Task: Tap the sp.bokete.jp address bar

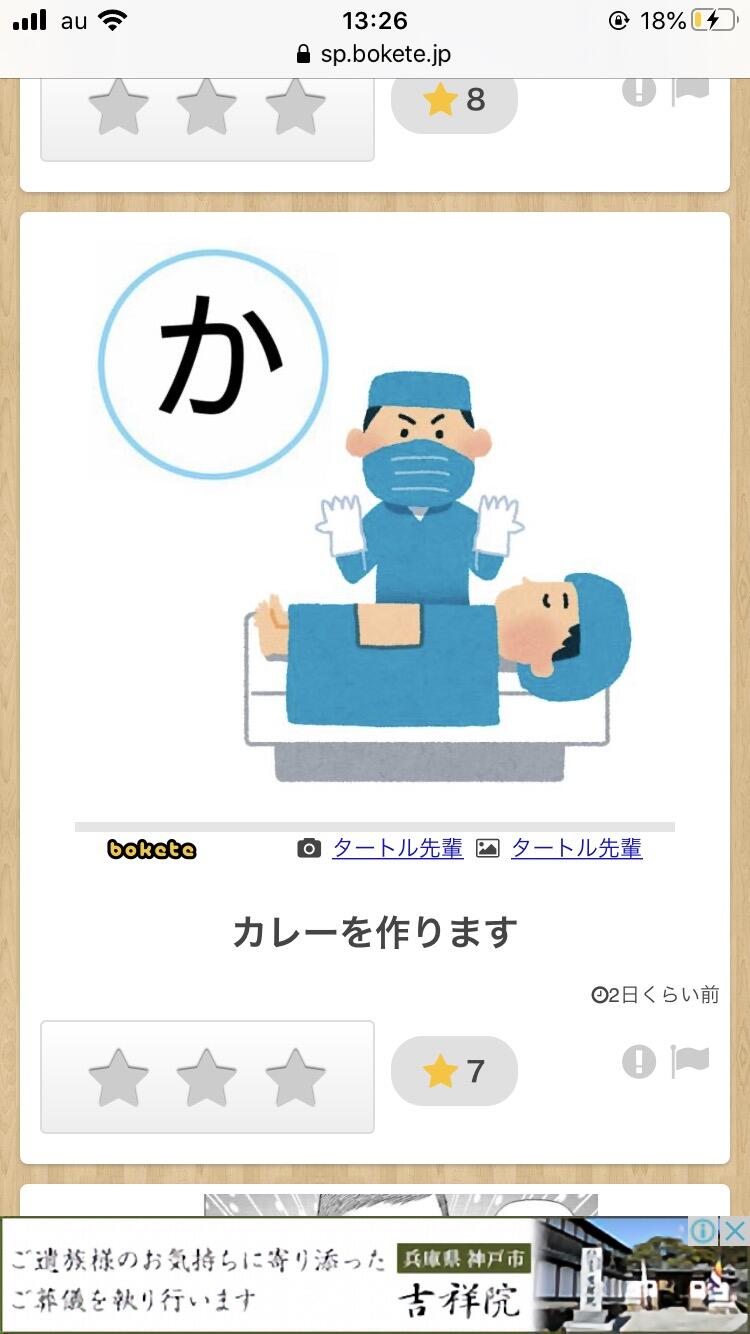Action: coord(375,54)
